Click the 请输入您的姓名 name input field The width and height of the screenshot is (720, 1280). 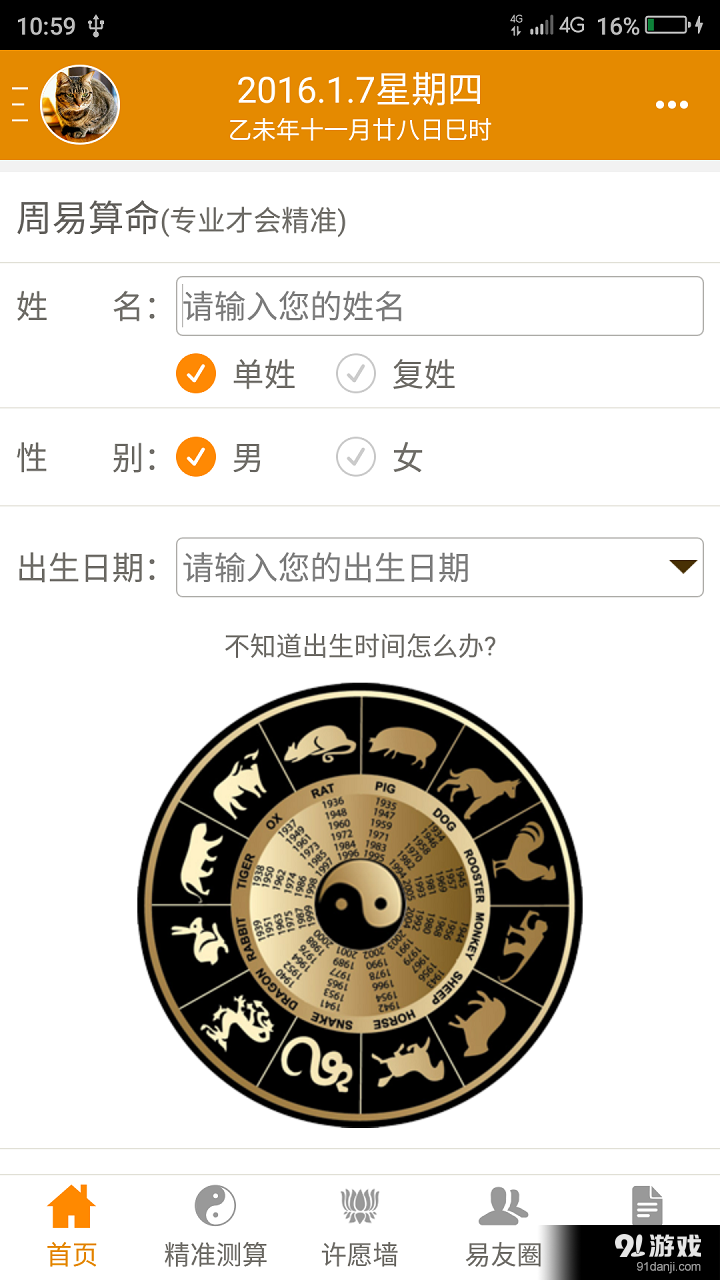[440, 306]
